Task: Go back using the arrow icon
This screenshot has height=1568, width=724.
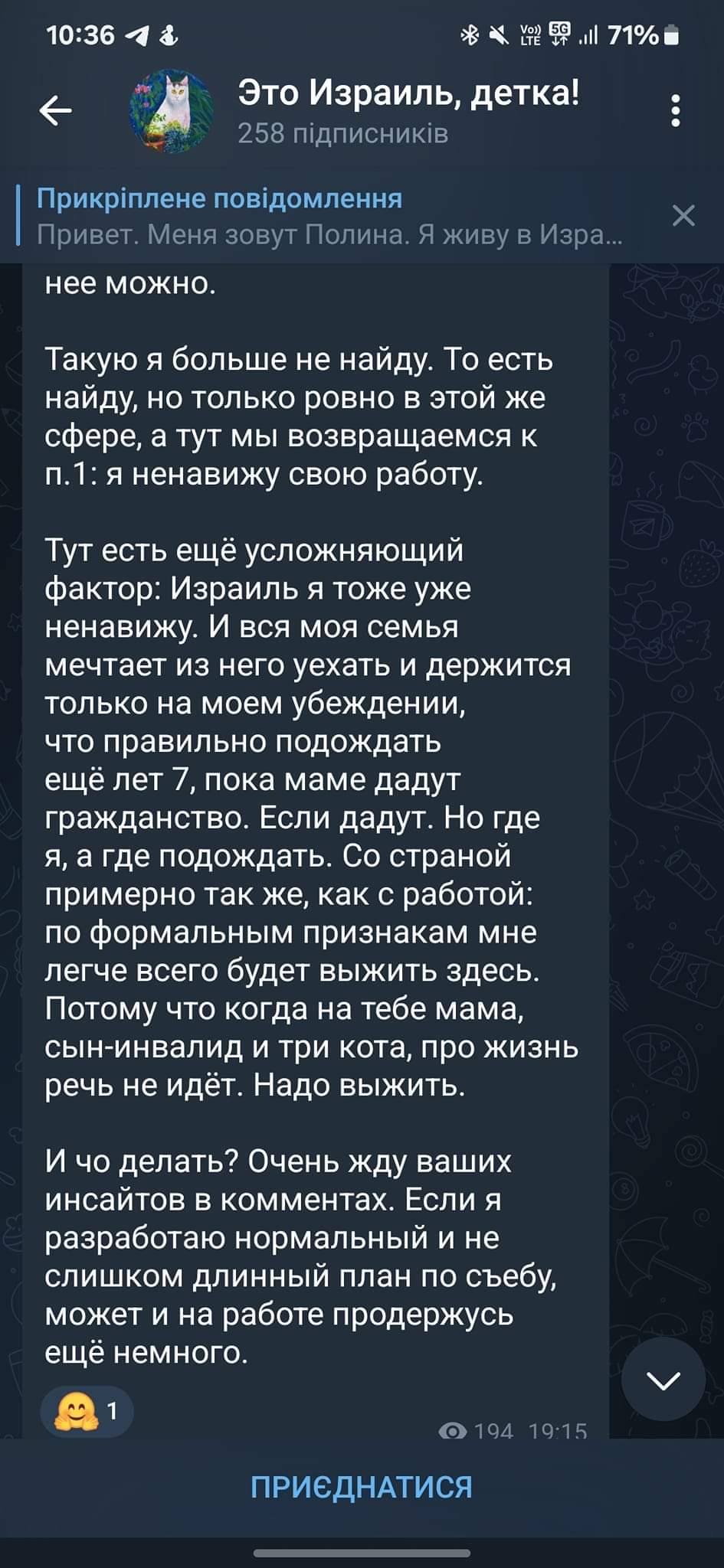Action: pyautogui.click(x=56, y=112)
